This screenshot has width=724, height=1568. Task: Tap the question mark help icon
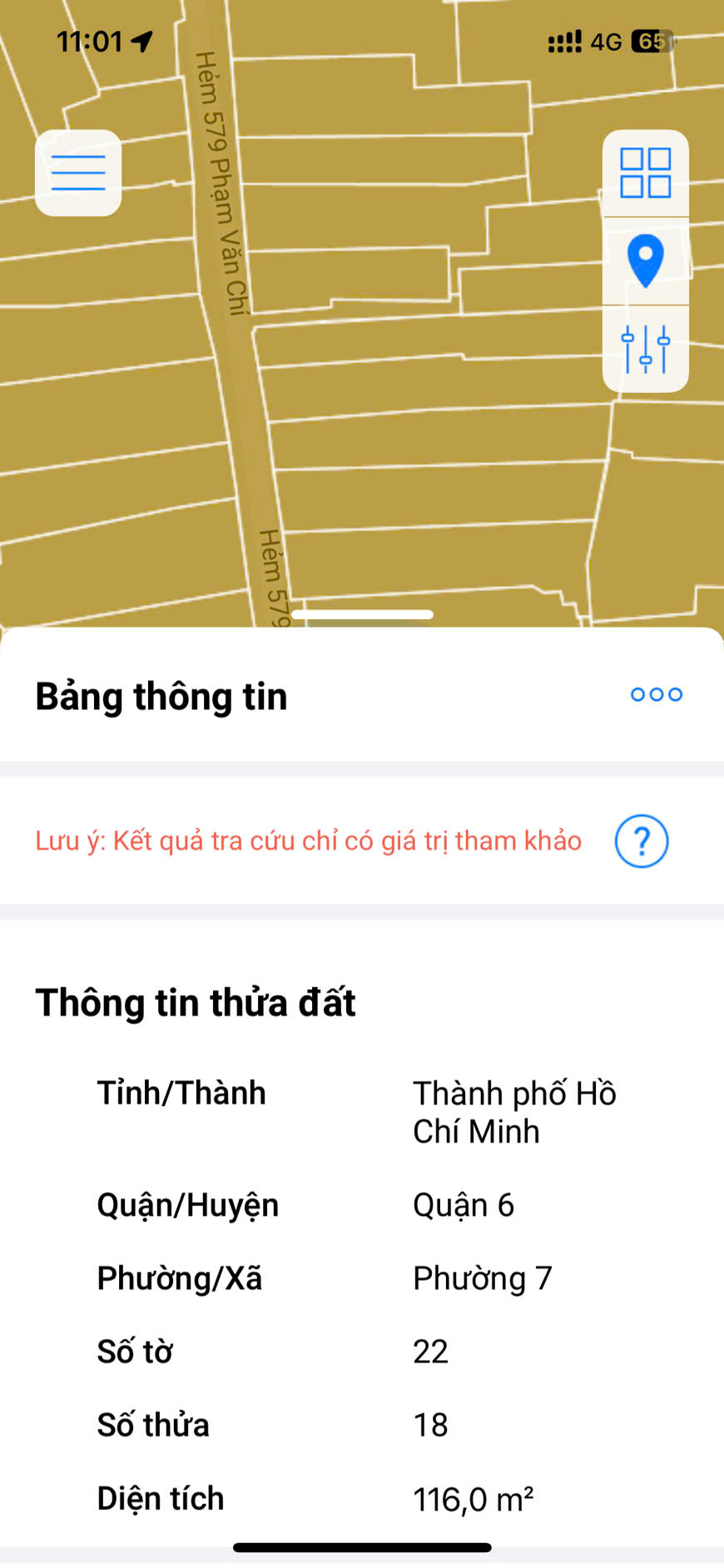tap(642, 841)
